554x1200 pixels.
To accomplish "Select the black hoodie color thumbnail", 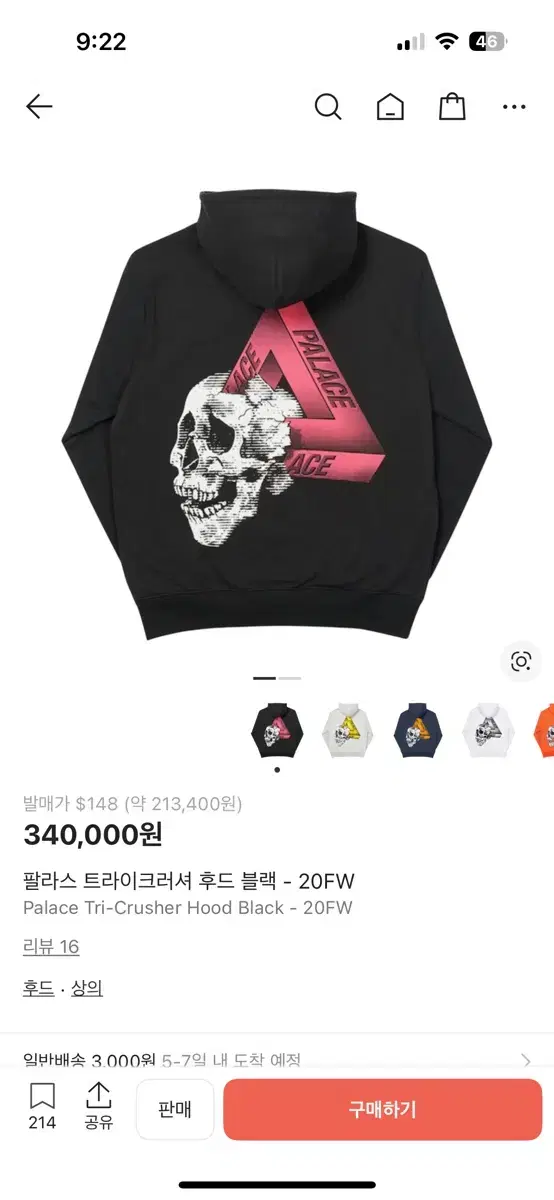I will click(277, 730).
